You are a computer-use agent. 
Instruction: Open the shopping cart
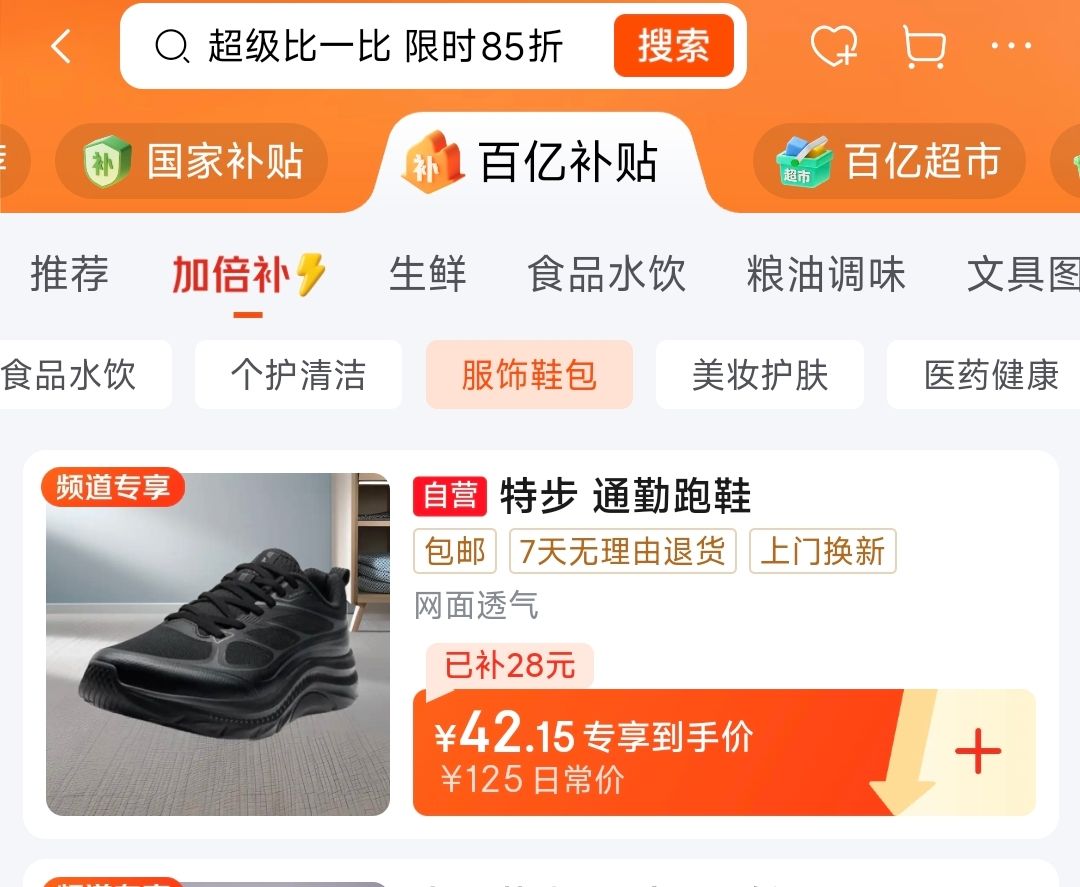pyautogui.click(x=924, y=46)
